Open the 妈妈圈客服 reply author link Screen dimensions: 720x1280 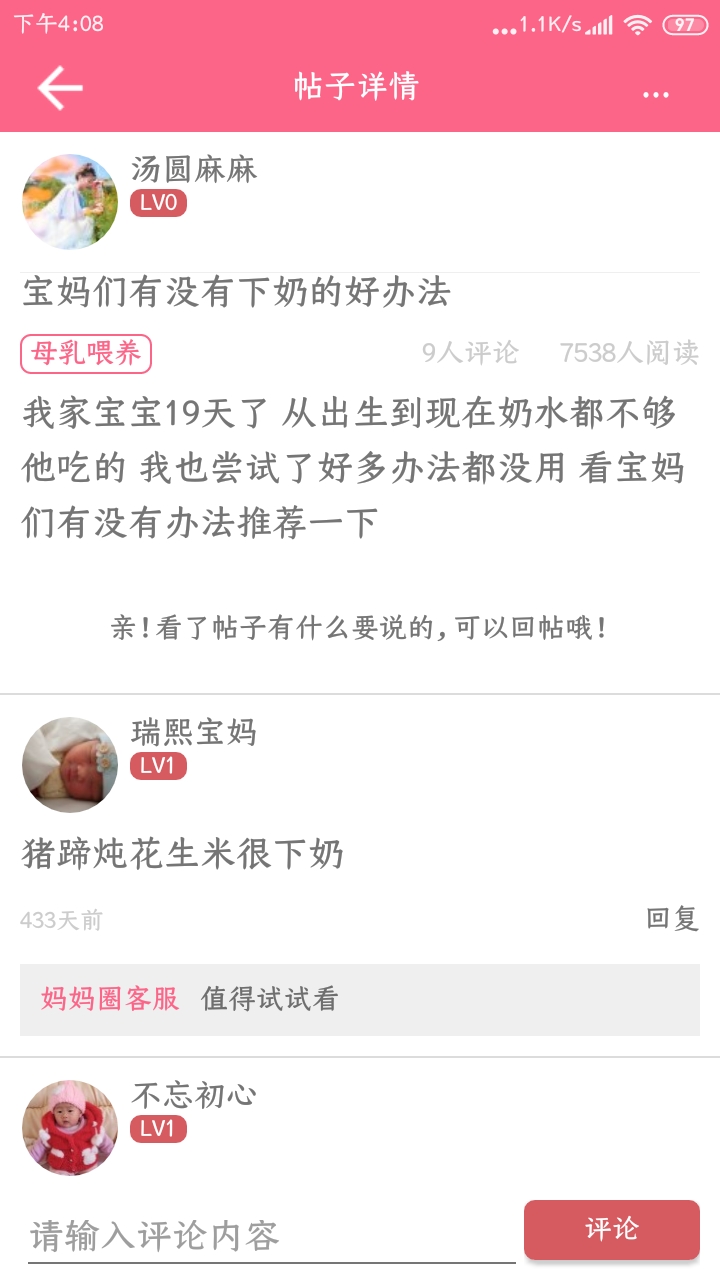(x=110, y=998)
